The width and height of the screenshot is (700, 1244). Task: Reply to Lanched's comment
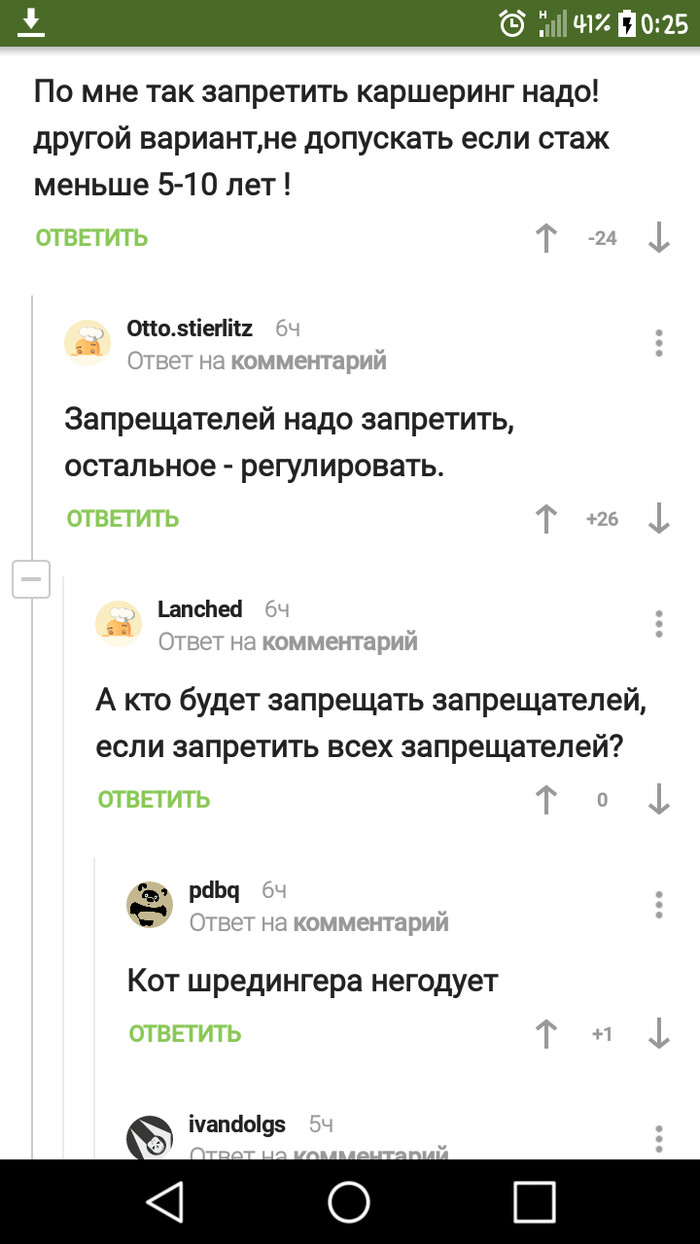pos(154,799)
